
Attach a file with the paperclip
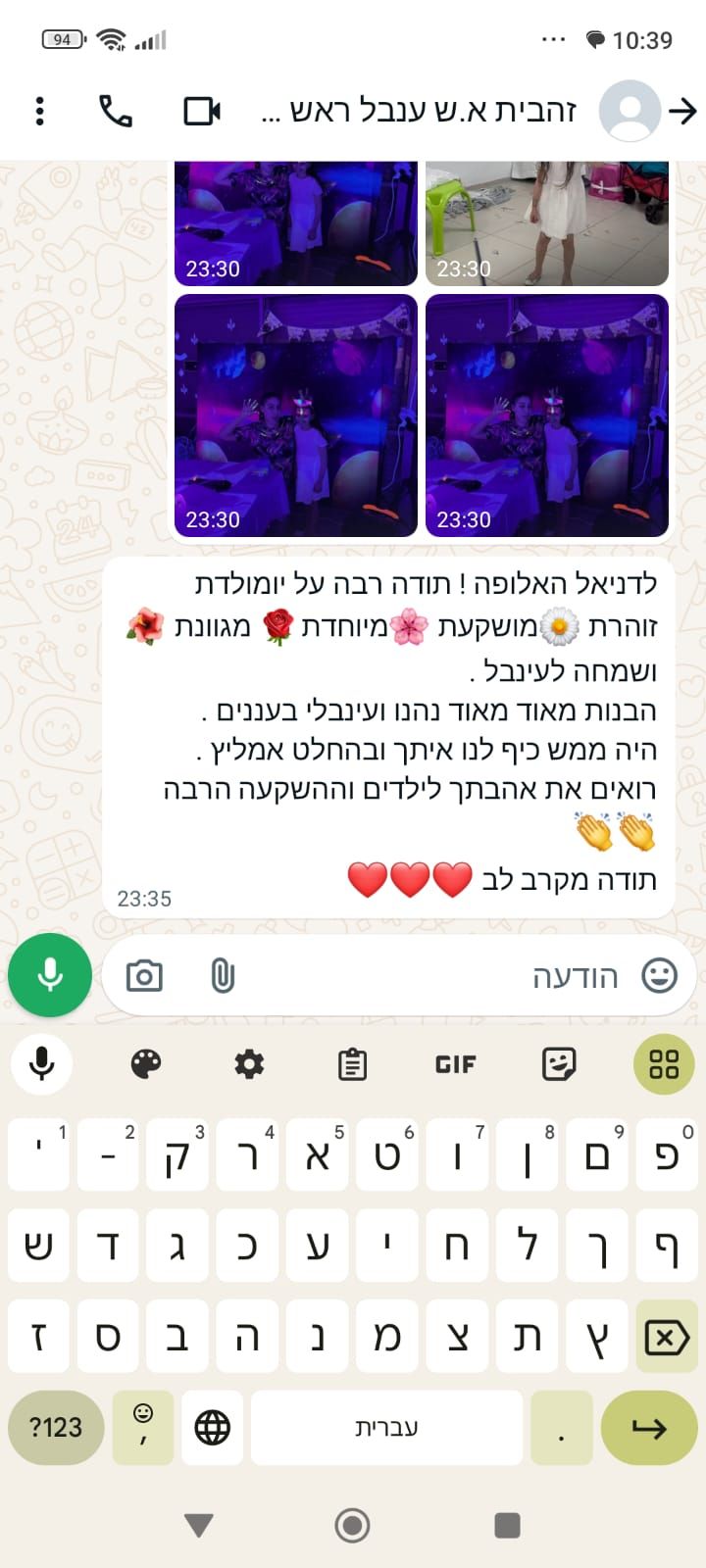point(223,976)
